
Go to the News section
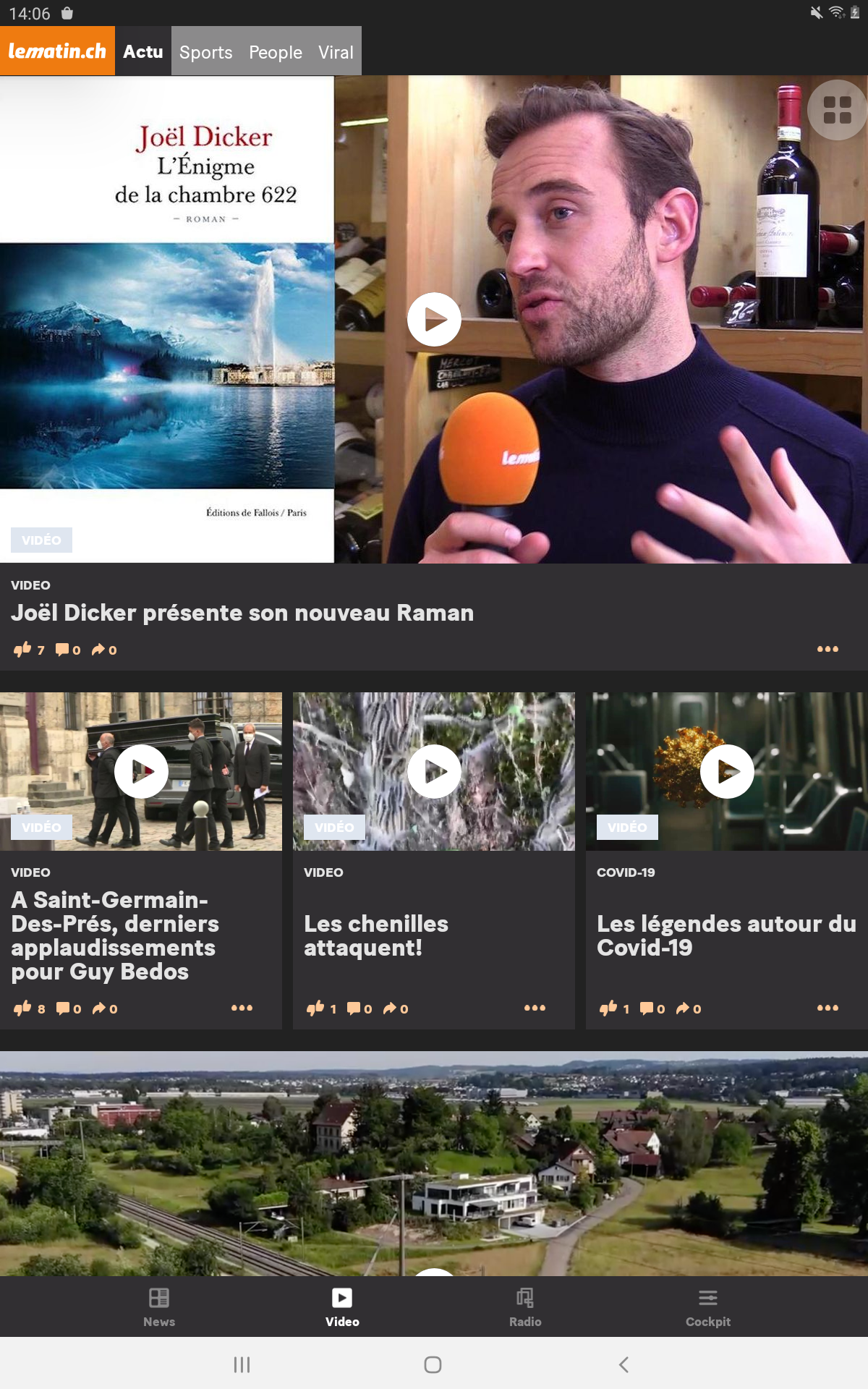pos(159,1307)
